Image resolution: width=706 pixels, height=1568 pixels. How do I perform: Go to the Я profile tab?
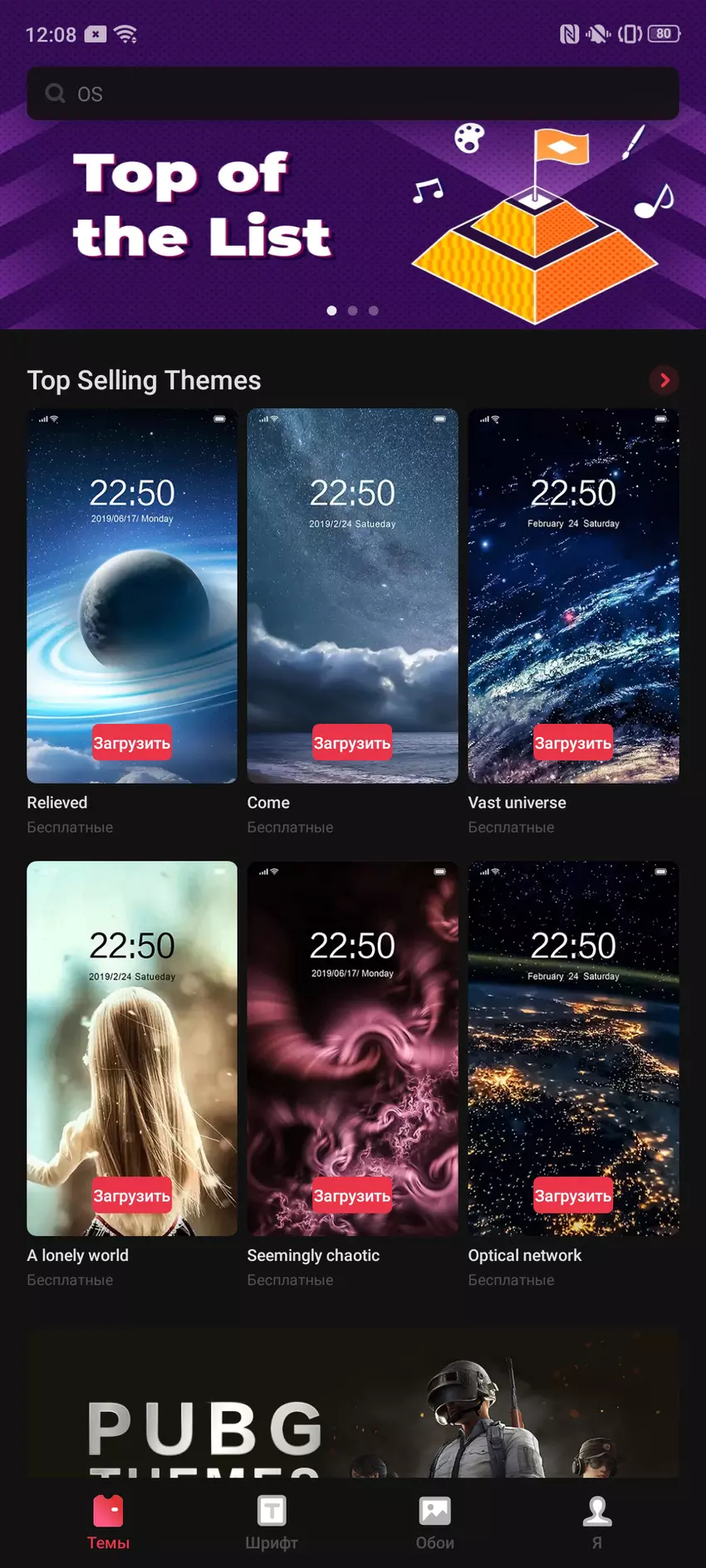pyautogui.click(x=596, y=1522)
